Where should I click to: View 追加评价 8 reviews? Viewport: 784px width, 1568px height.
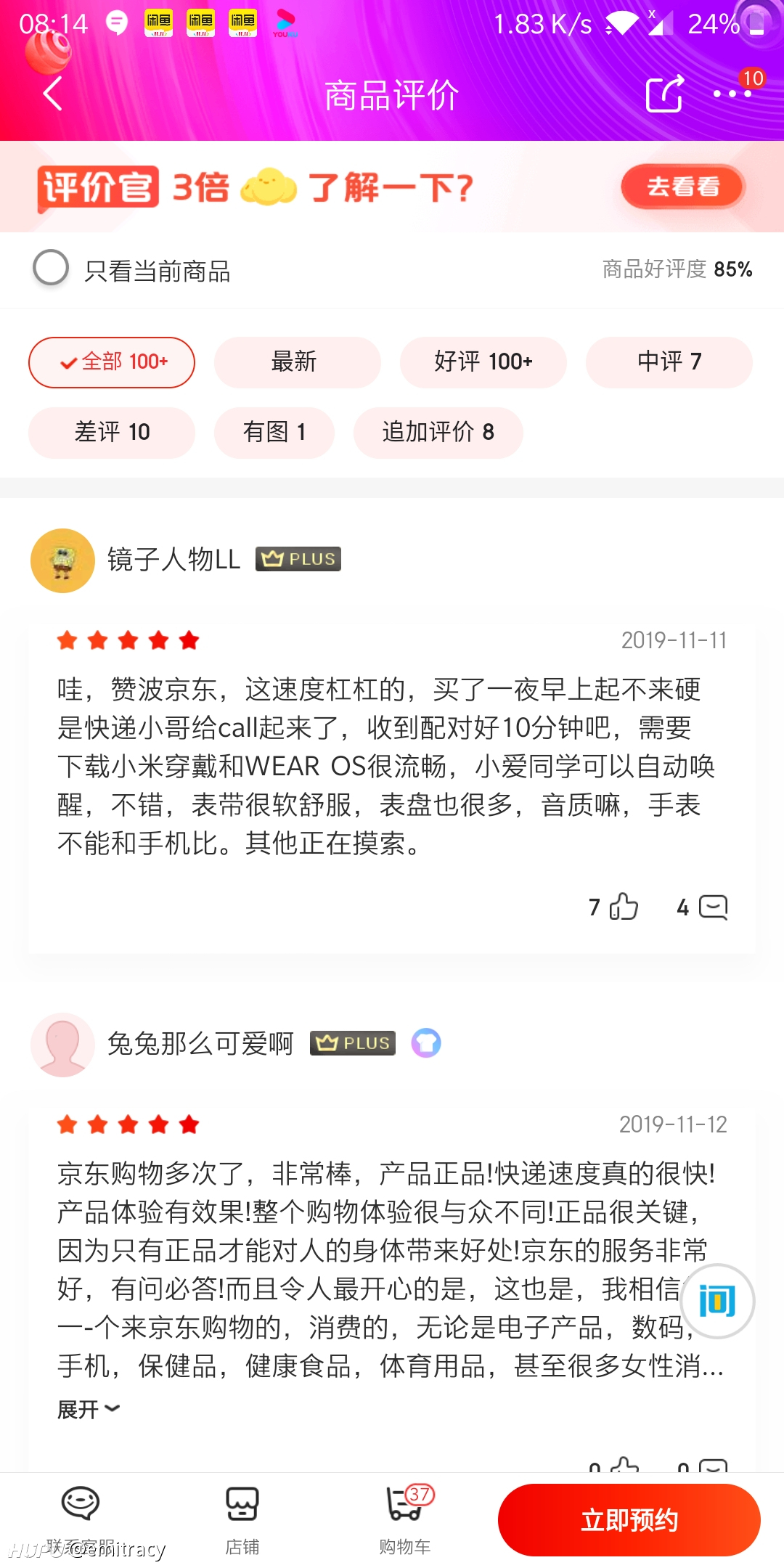438,433
